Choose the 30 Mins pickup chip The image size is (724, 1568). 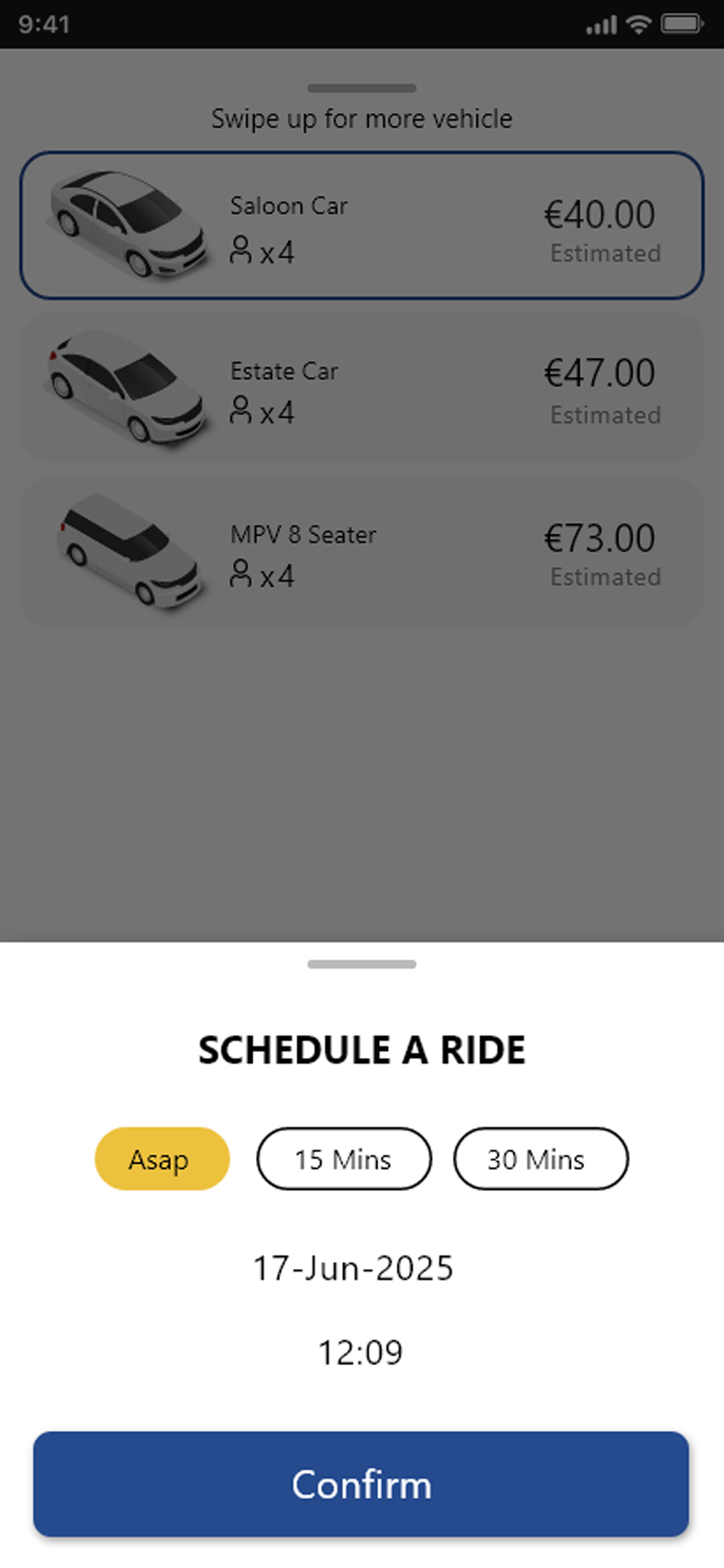541,1158
